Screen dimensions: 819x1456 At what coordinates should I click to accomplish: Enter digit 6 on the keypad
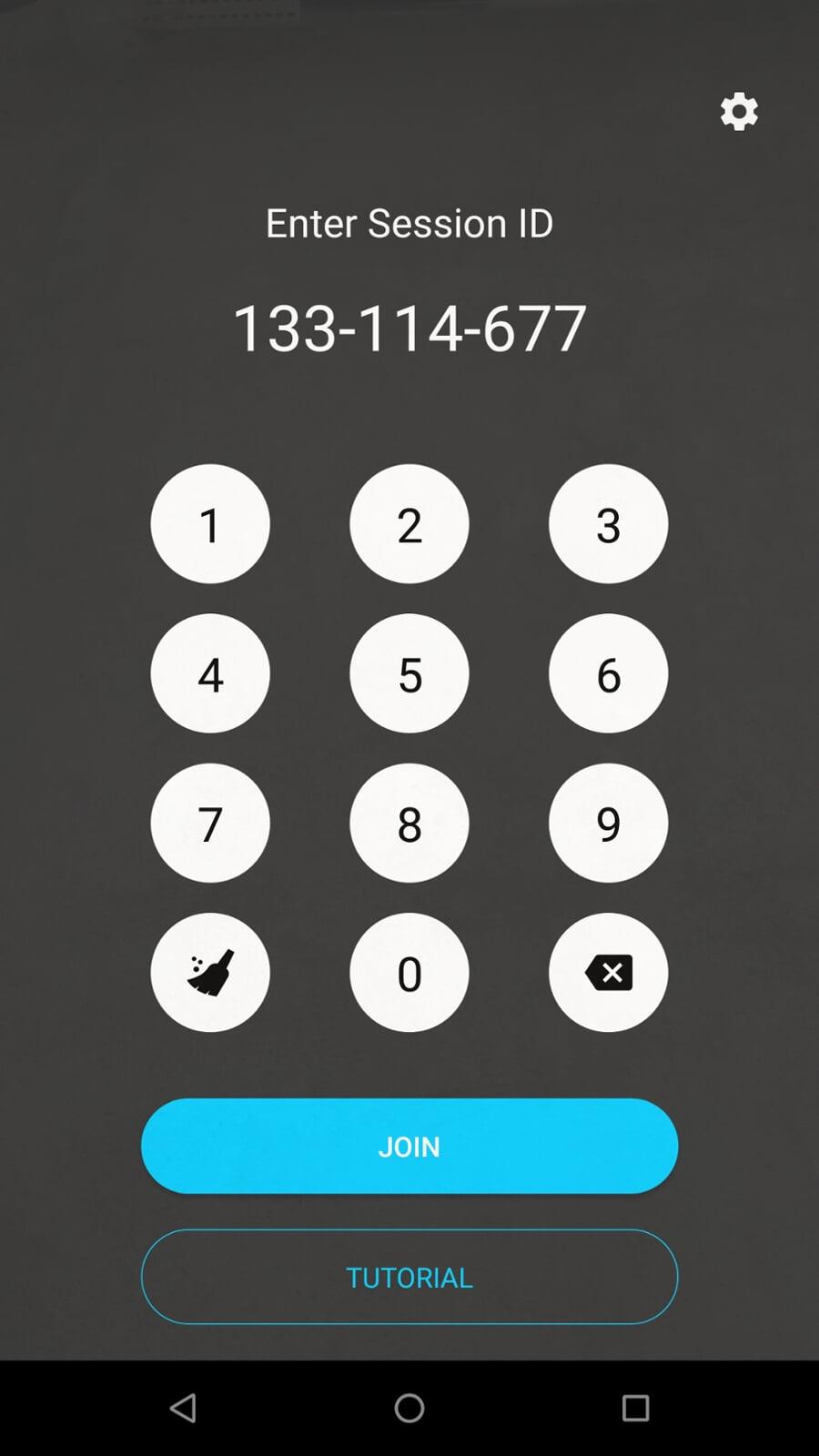click(x=608, y=673)
